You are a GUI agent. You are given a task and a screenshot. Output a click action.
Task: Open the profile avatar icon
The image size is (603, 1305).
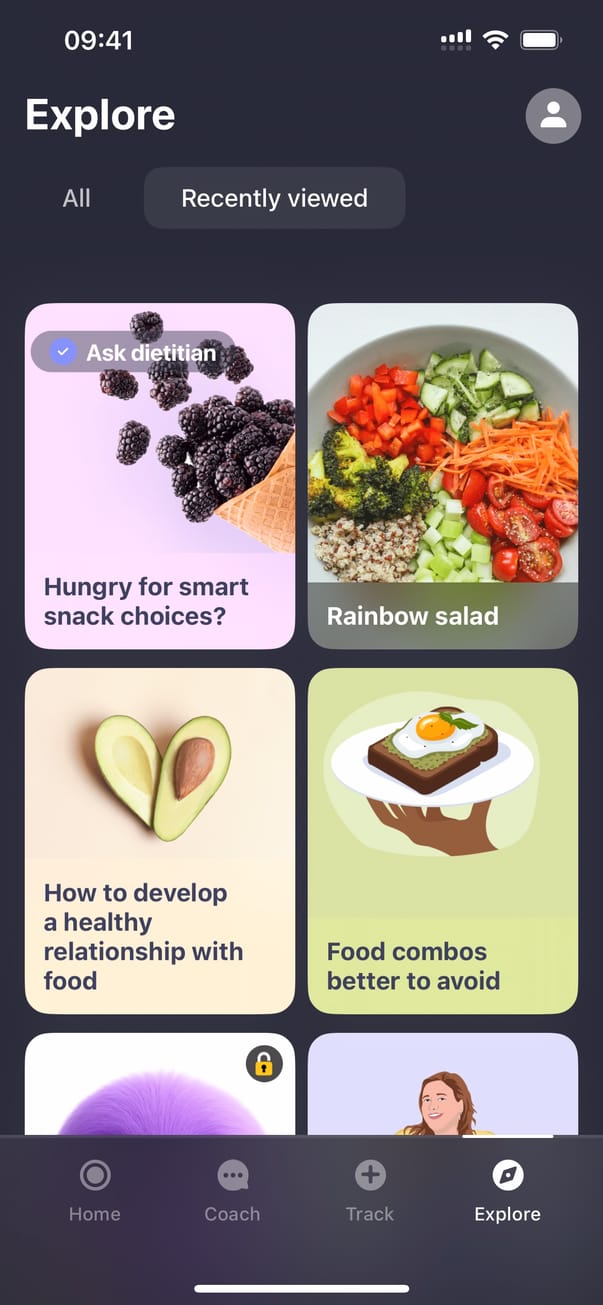point(553,116)
